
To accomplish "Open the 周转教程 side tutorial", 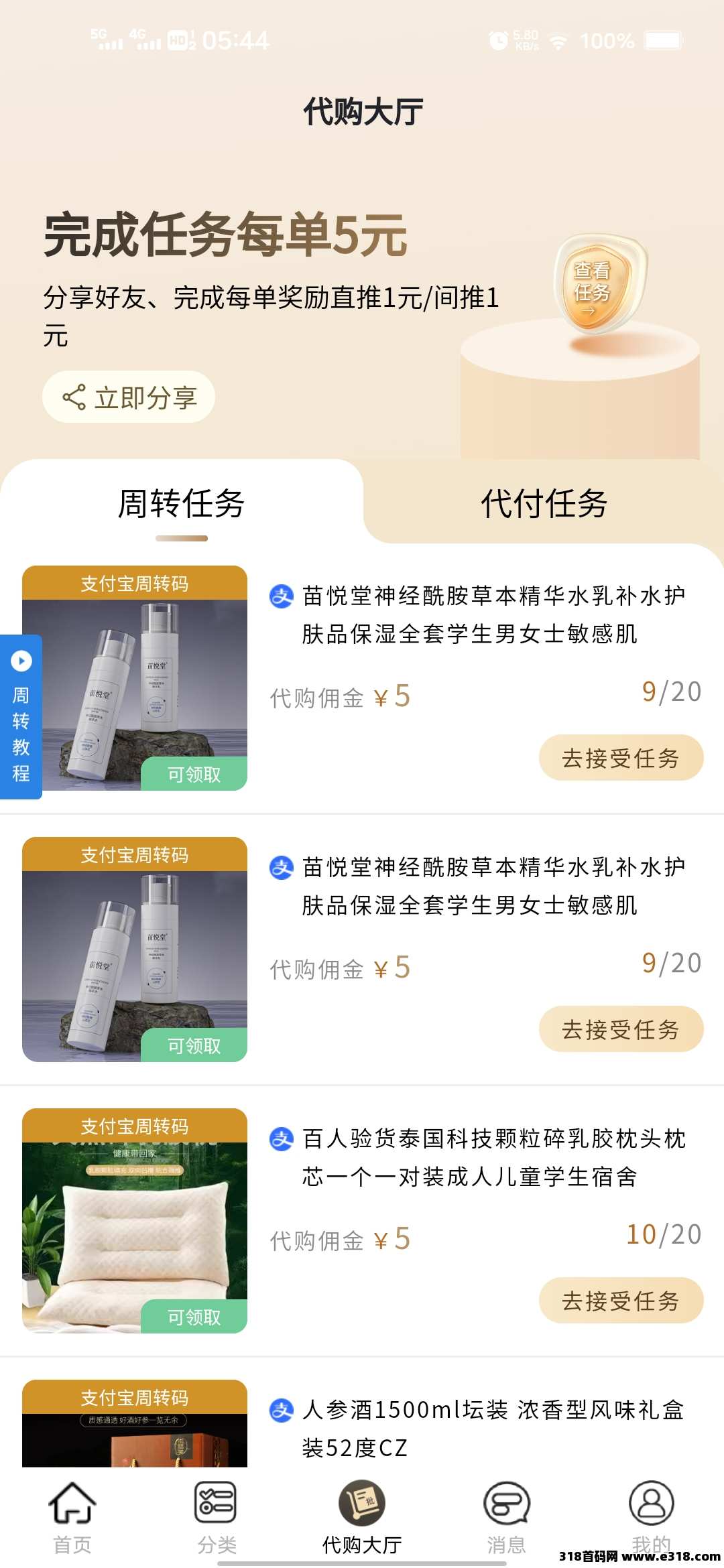I will pyautogui.click(x=21, y=717).
